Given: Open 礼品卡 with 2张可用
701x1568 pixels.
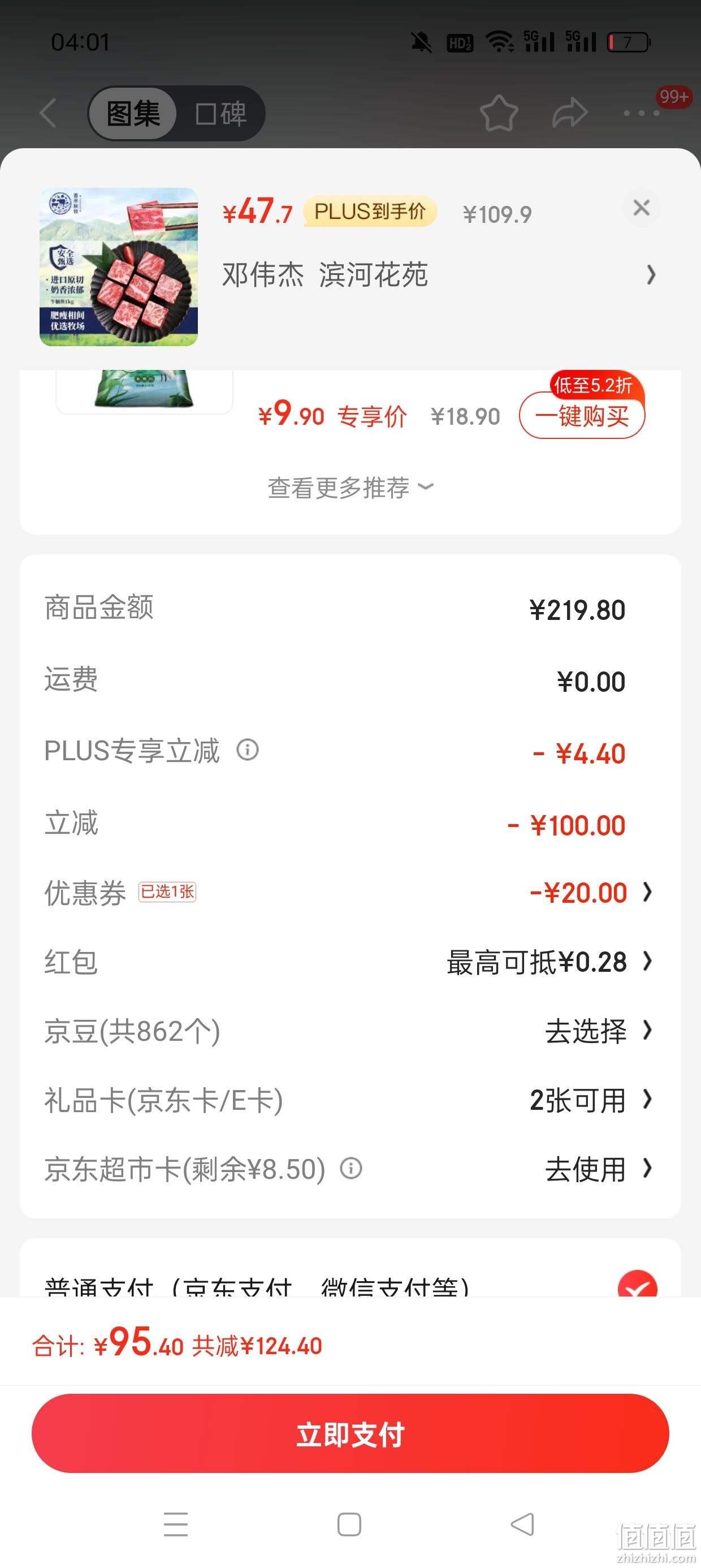Looking at the screenshot, I should (350, 1100).
